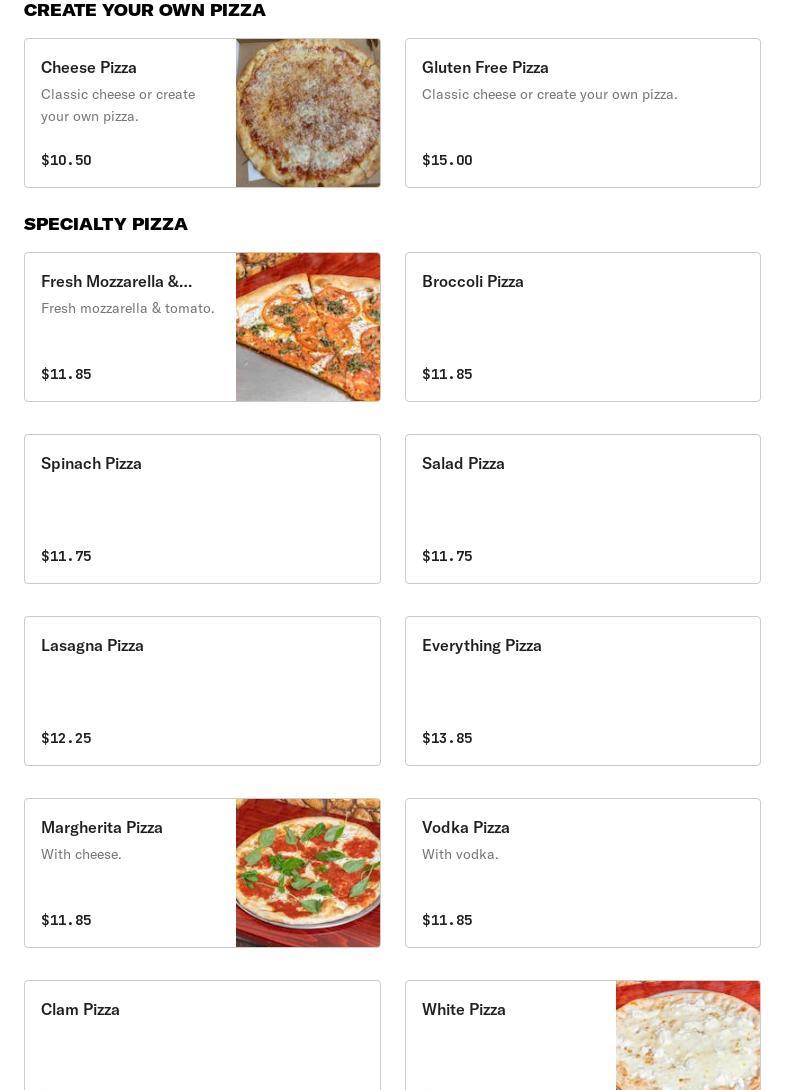Open the Fresh Mozzarella & tomato pizza card
Screen dimensions: 785x1090
[202, 327]
